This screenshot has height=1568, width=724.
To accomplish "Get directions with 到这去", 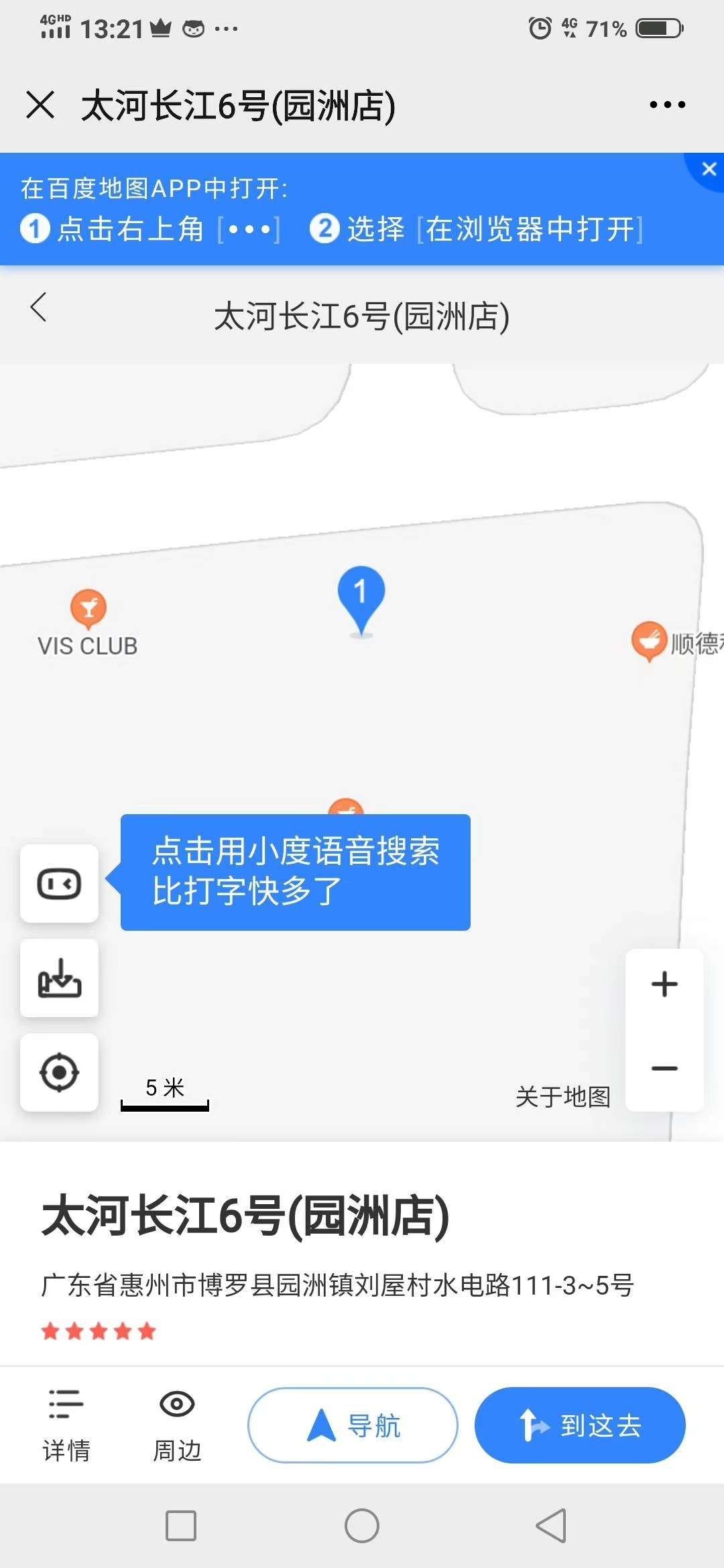I will [580, 1425].
